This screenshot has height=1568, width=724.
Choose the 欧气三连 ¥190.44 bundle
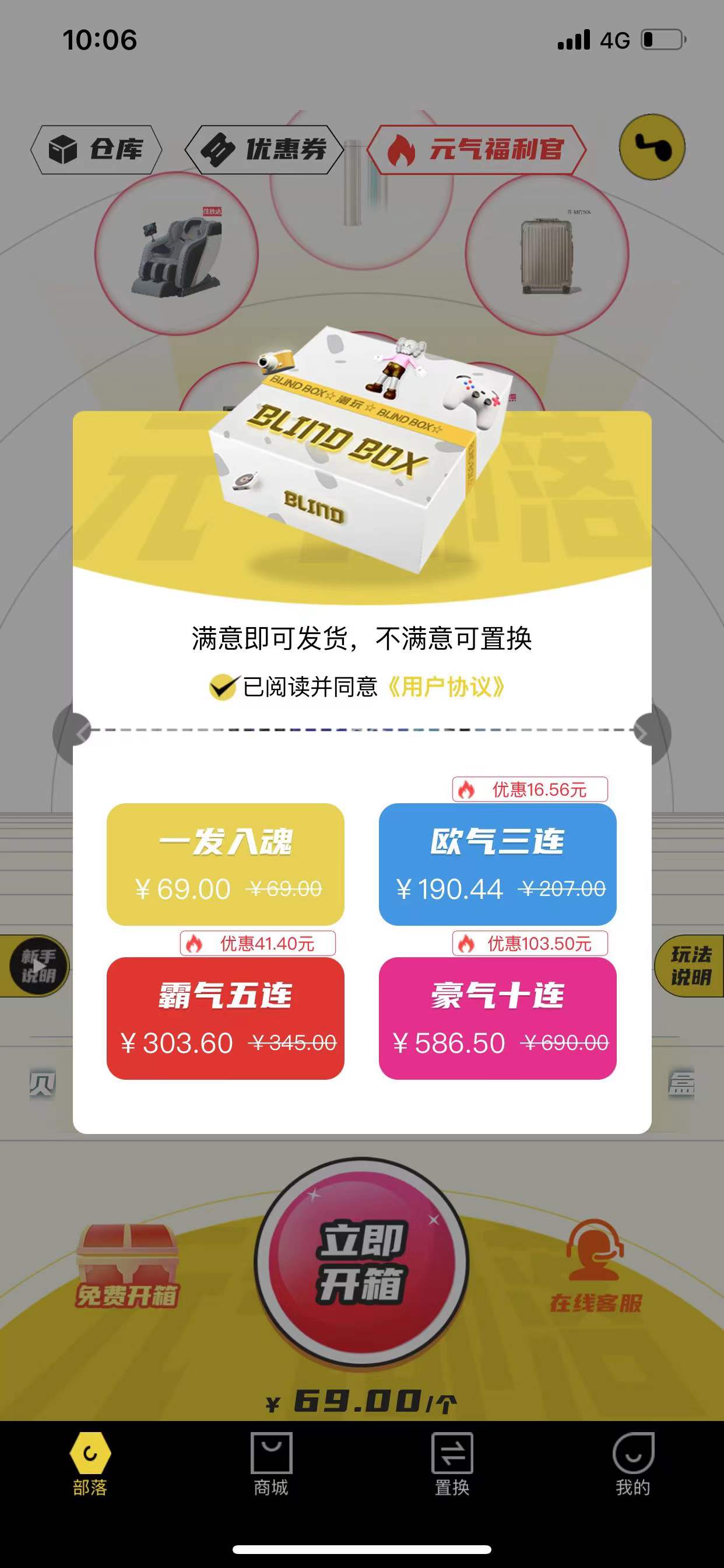(x=497, y=864)
